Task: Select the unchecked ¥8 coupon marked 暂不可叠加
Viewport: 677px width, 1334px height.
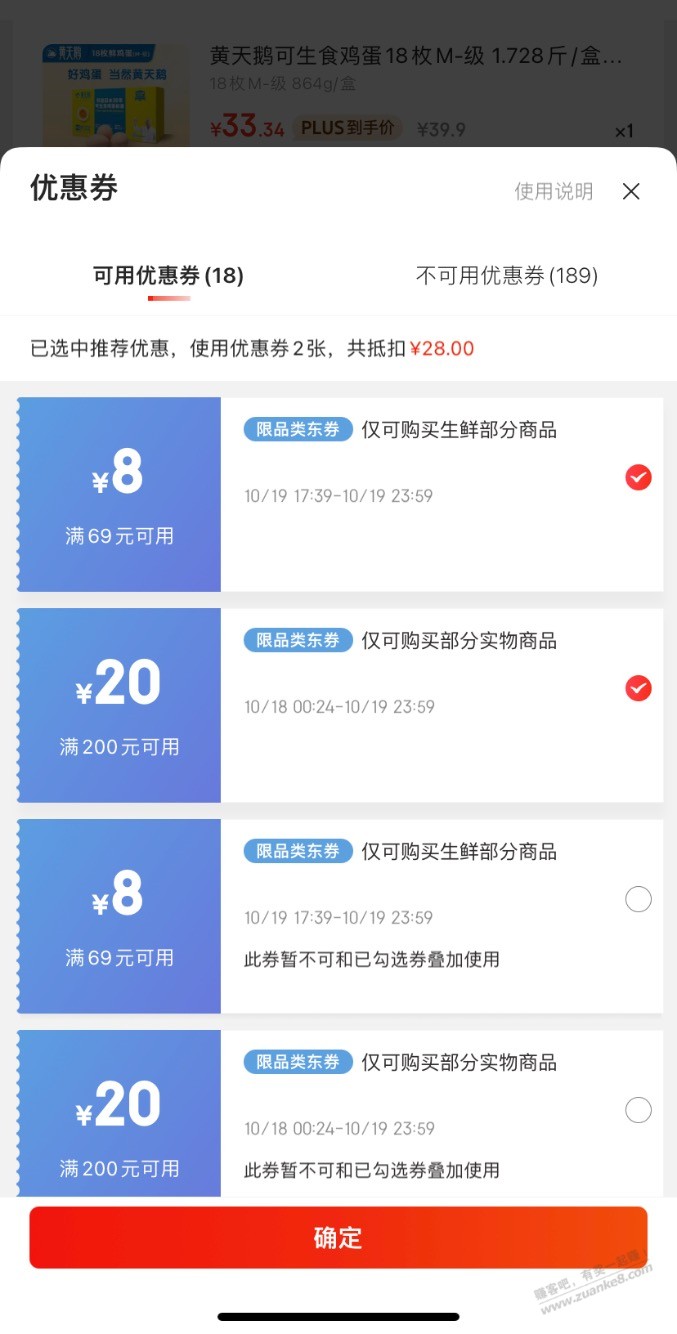Action: (638, 899)
